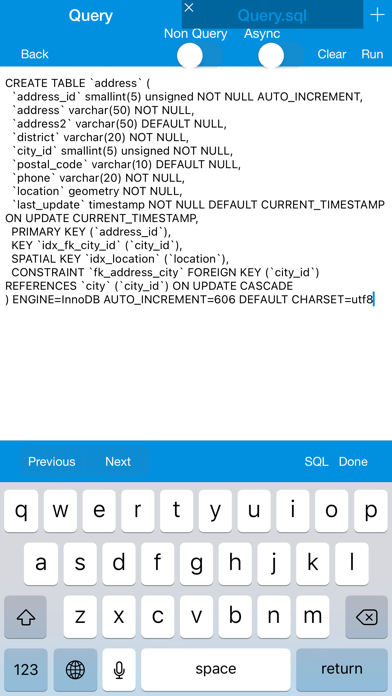The width and height of the screenshot is (392, 696).
Task: Switch to the Query.sql tab
Action: coord(272,16)
